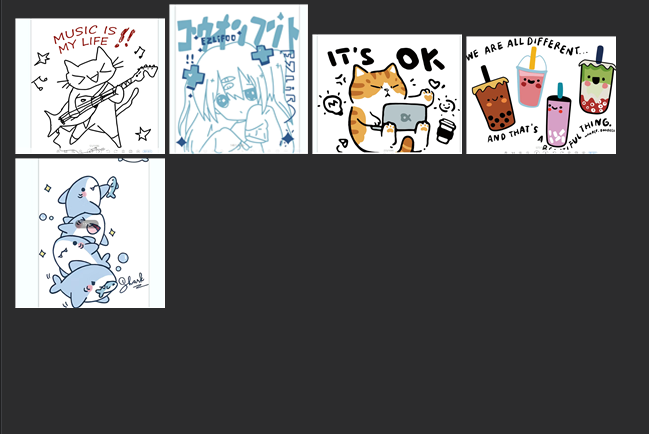View the bubble tea "We are all different" image
Image resolution: width=649 pixels, height=434 pixels.
pos(540,95)
